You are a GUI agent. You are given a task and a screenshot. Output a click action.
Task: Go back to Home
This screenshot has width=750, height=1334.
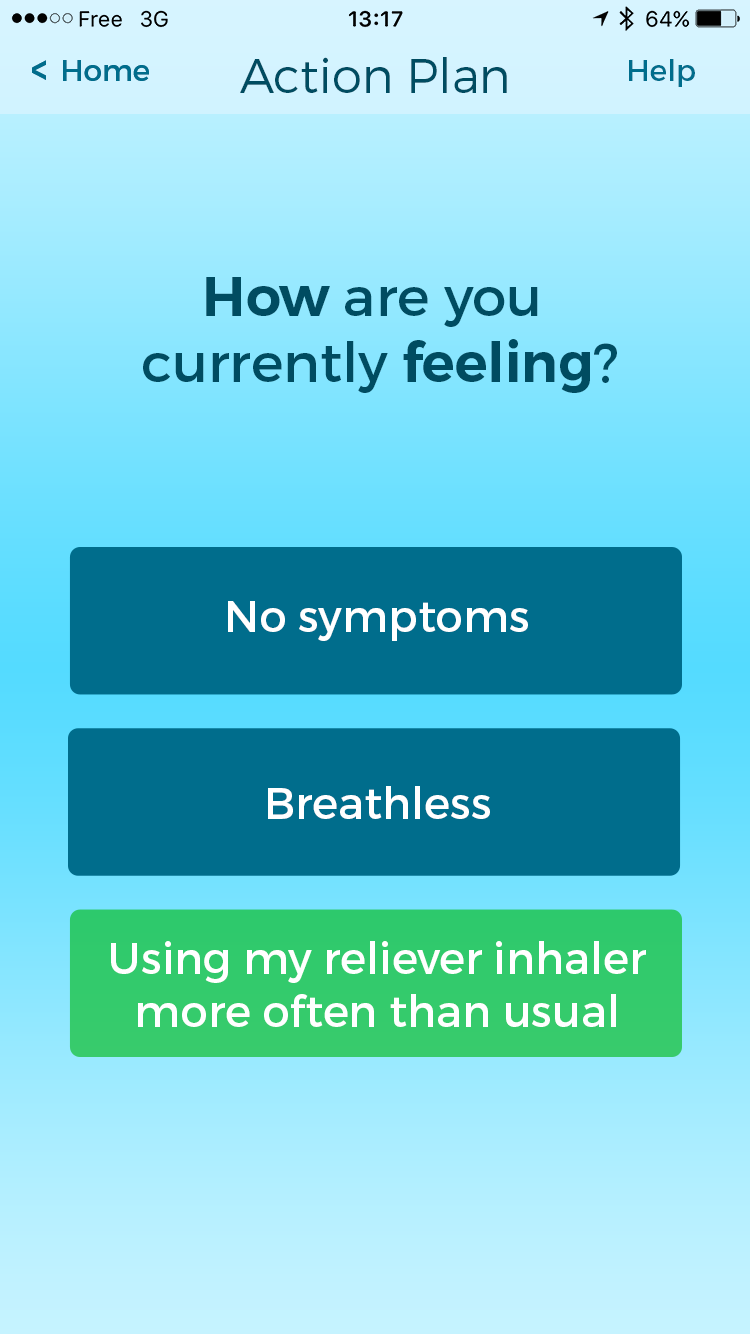click(90, 72)
